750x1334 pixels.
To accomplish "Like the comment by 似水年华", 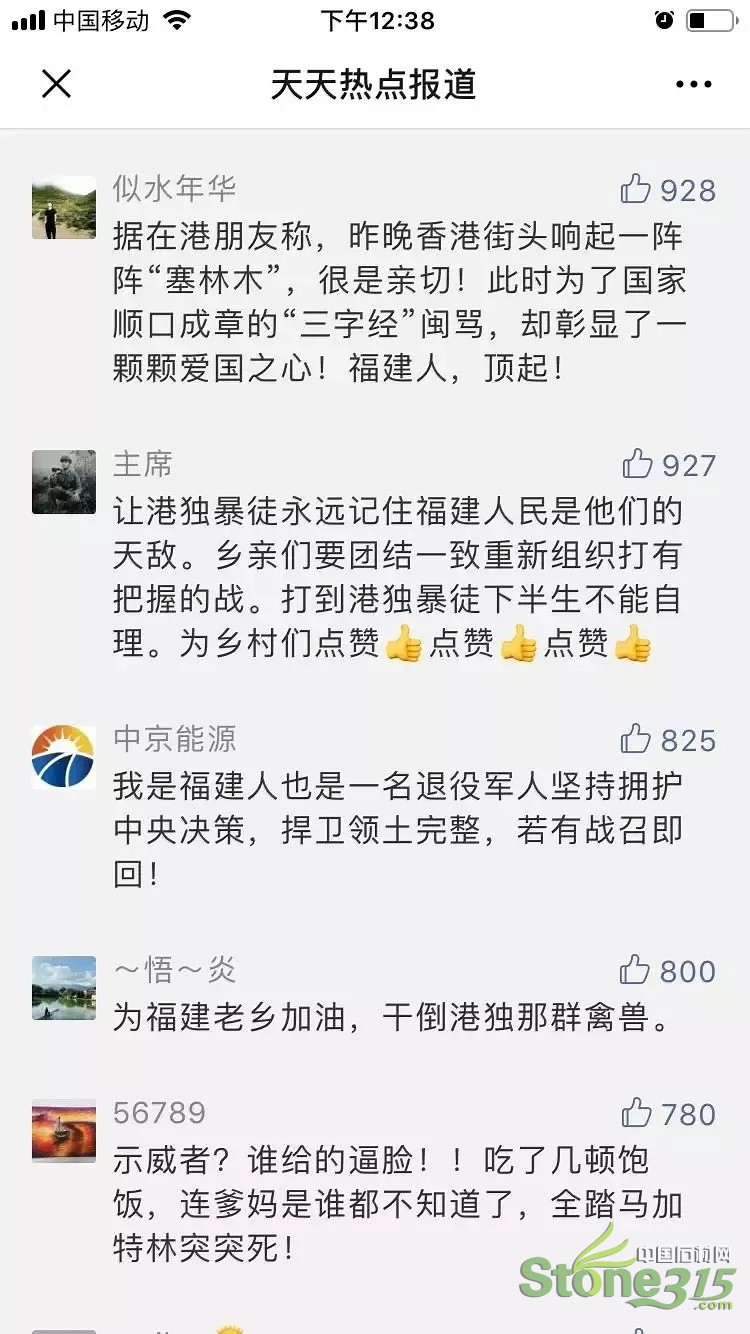I will [x=636, y=189].
